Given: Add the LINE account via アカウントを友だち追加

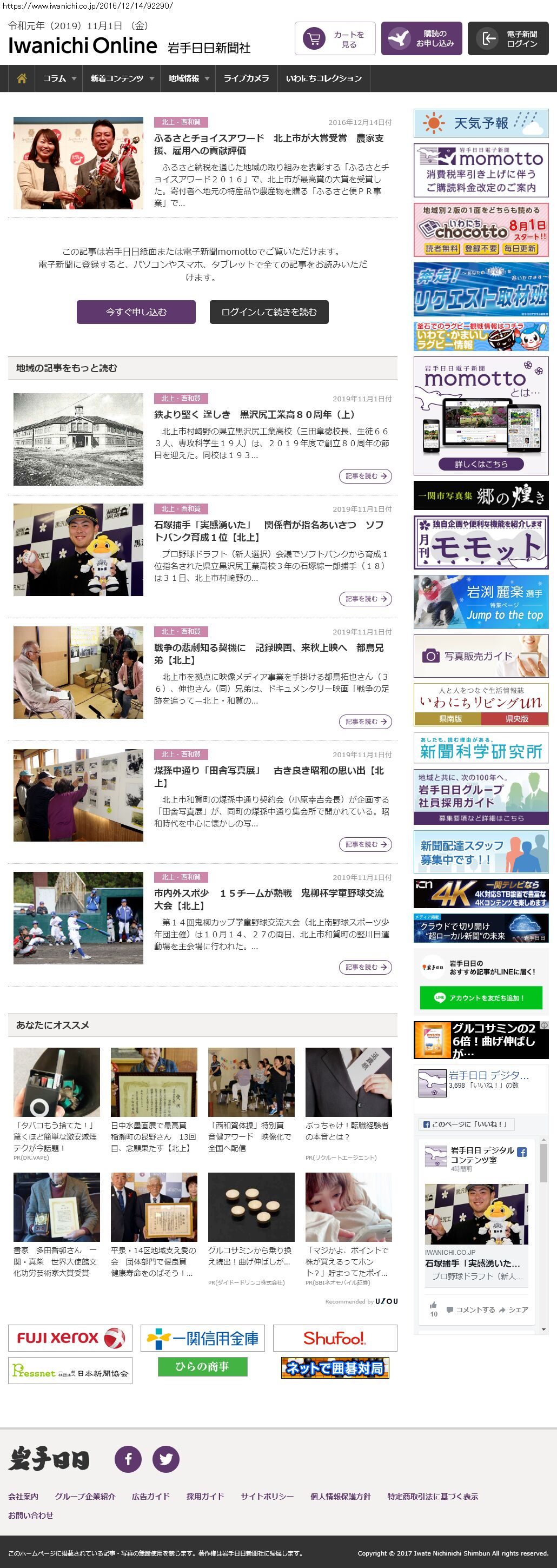Looking at the screenshot, I should pos(480,998).
